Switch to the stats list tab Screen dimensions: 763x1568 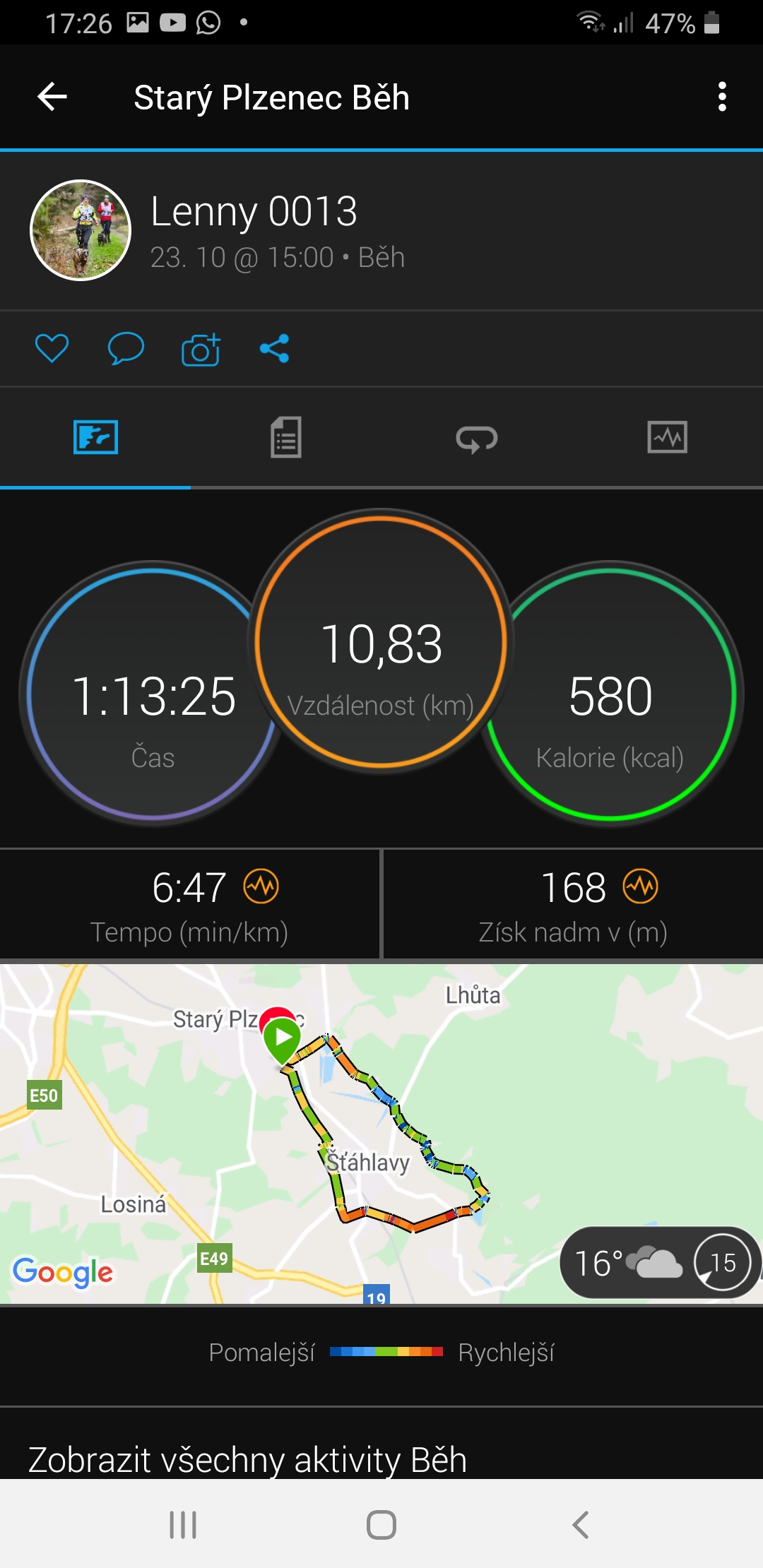(286, 437)
